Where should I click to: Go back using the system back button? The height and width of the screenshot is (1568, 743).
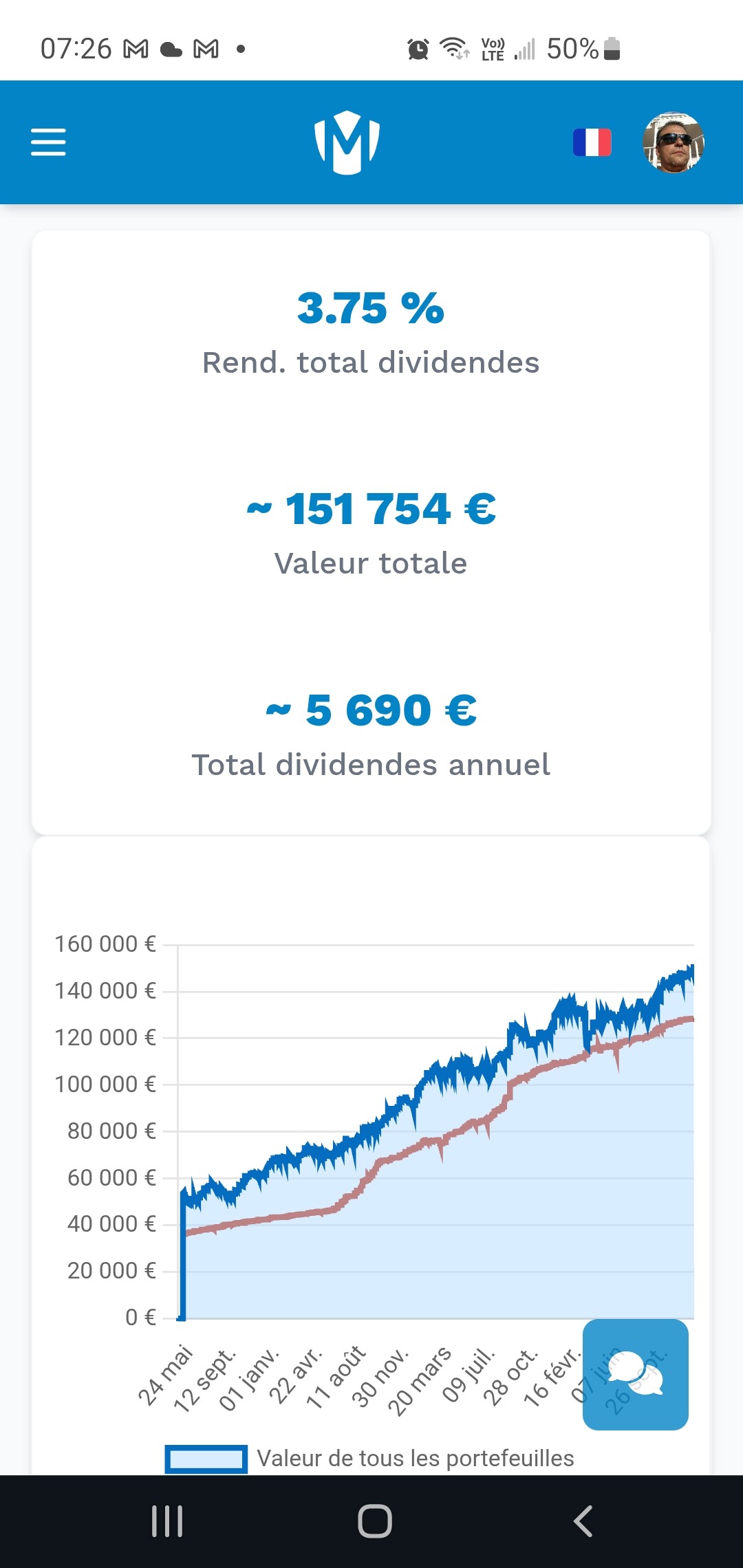[583, 1521]
